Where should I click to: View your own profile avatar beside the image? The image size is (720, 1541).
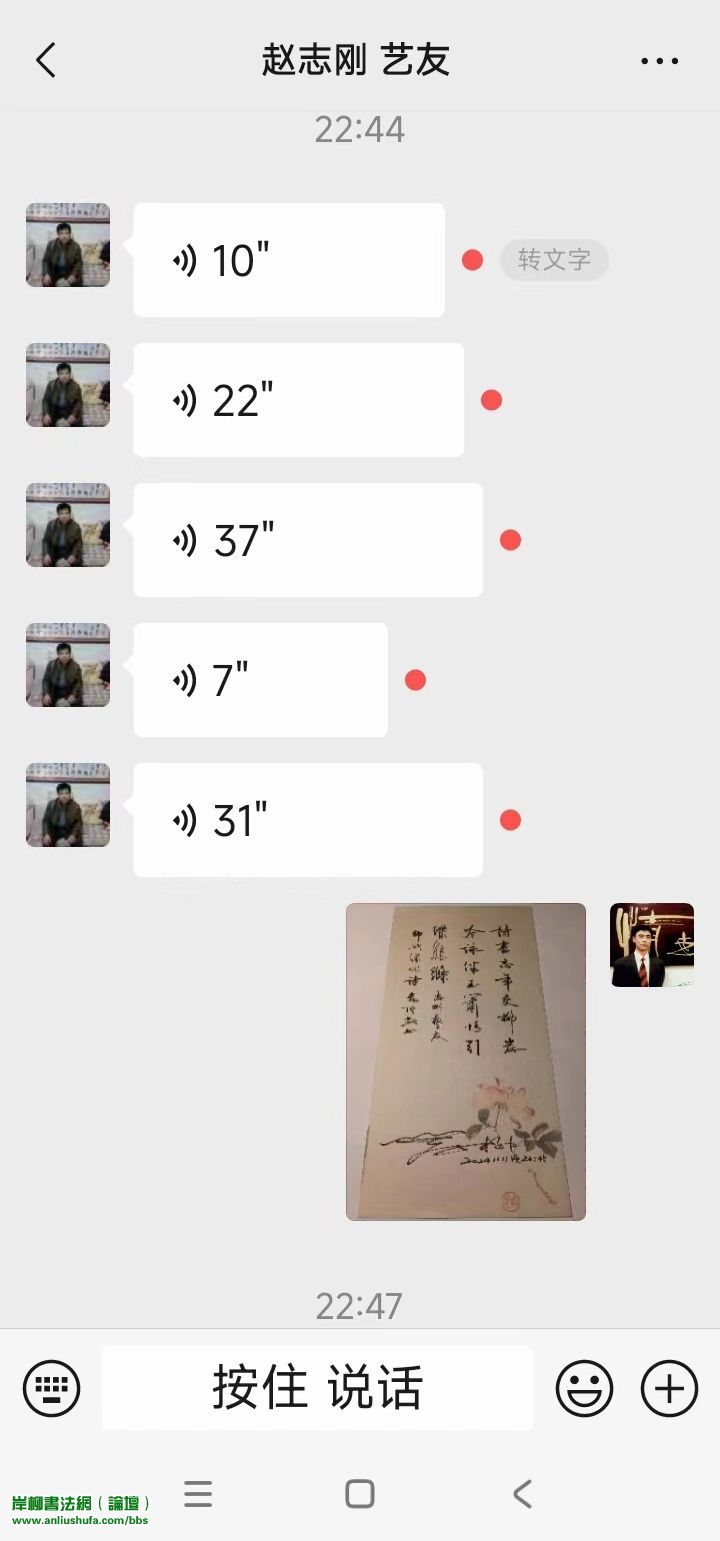[652, 945]
